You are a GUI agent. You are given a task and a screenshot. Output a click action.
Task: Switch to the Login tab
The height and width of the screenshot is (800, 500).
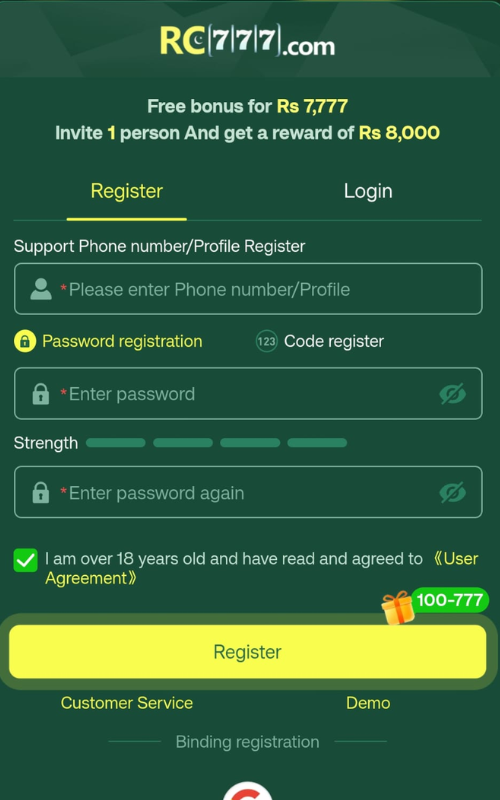pos(368,191)
